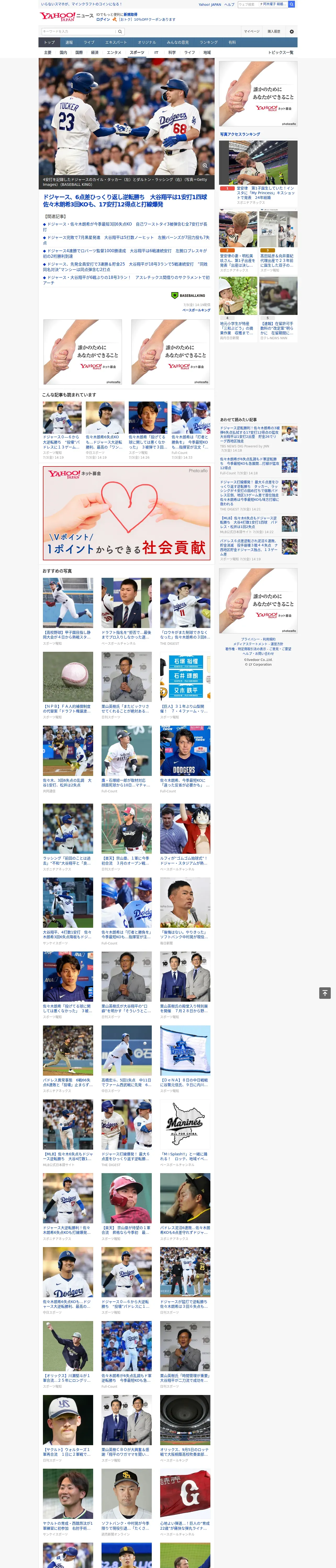Open settings gear icon
The width and height of the screenshot is (336, 1568).
[292, 32]
